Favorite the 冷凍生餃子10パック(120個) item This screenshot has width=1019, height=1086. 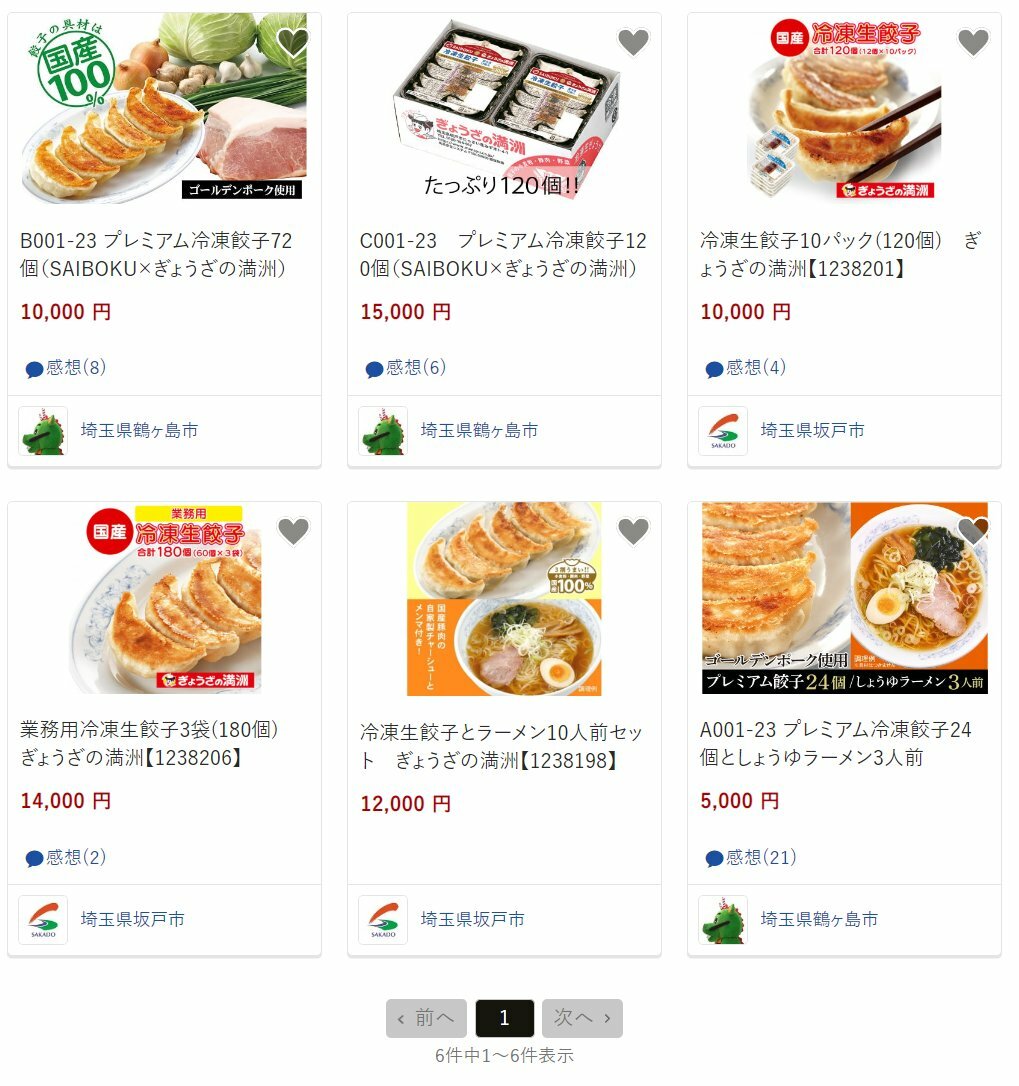[973, 42]
